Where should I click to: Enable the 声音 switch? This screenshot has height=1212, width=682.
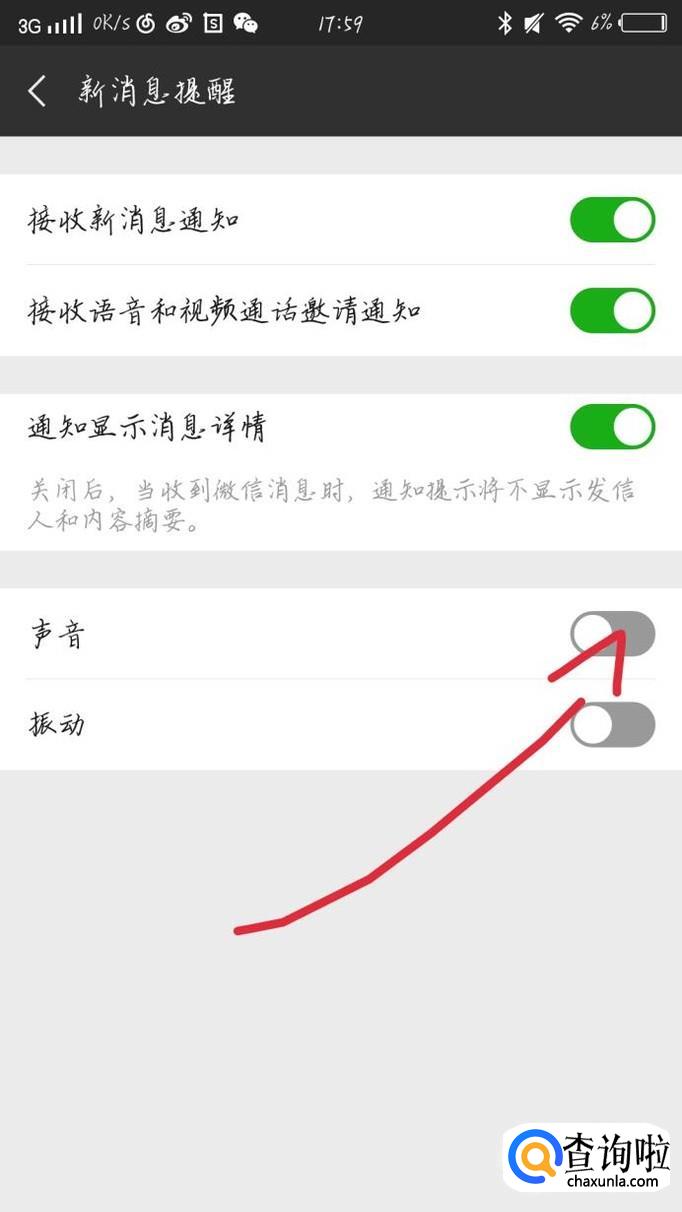click(x=612, y=634)
